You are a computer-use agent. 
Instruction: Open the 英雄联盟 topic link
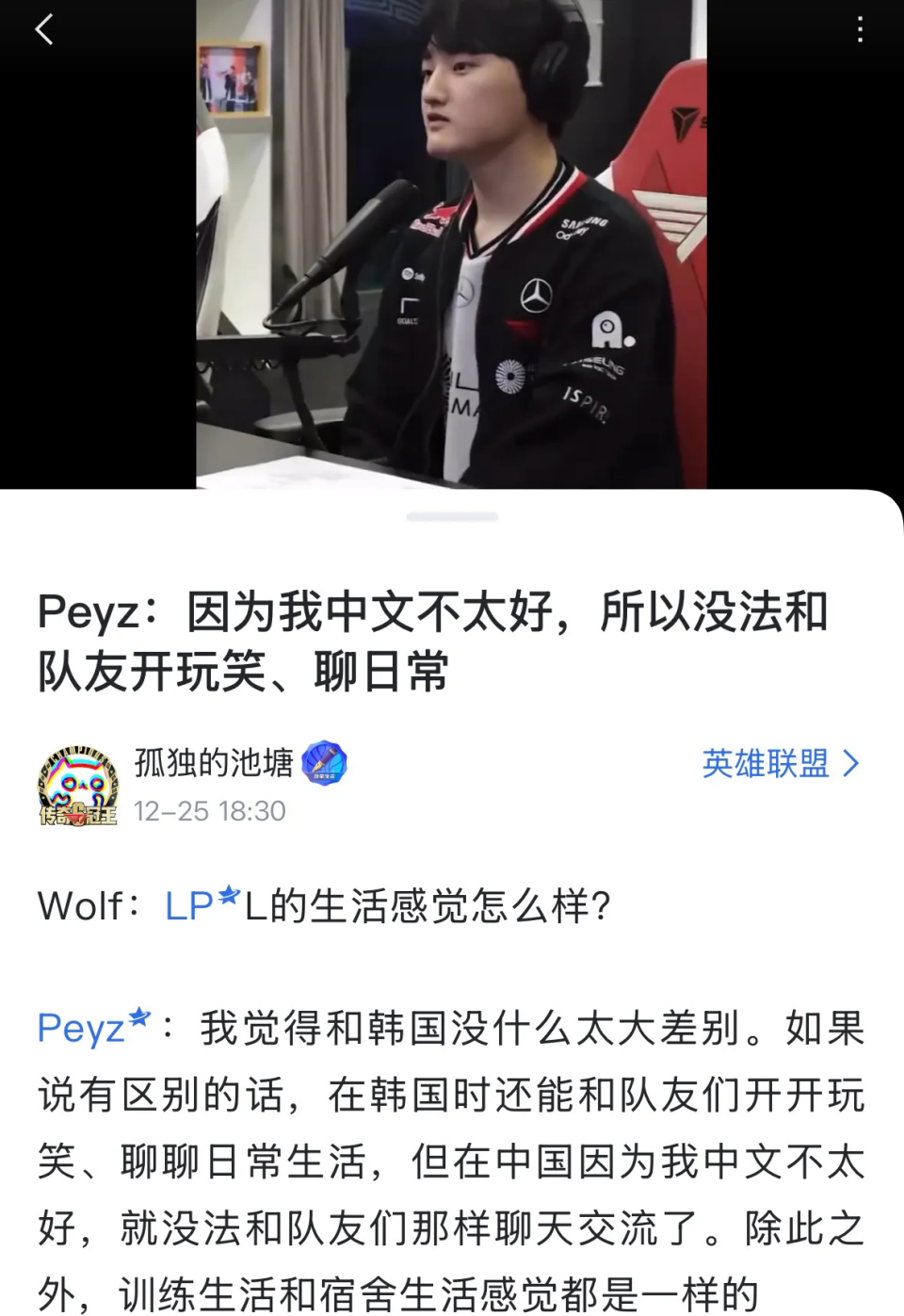click(x=780, y=764)
